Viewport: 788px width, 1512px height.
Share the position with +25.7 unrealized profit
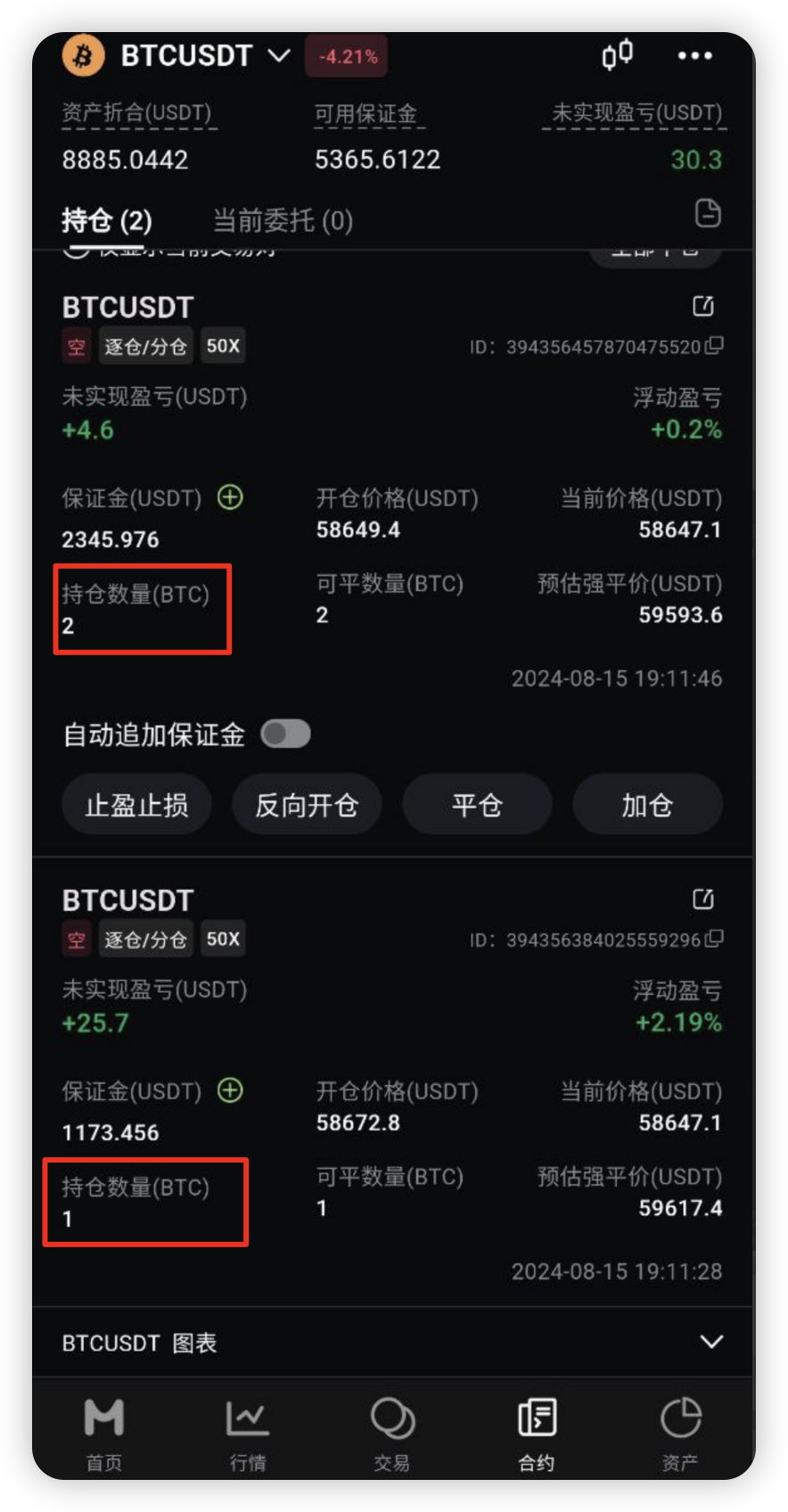pos(703,900)
